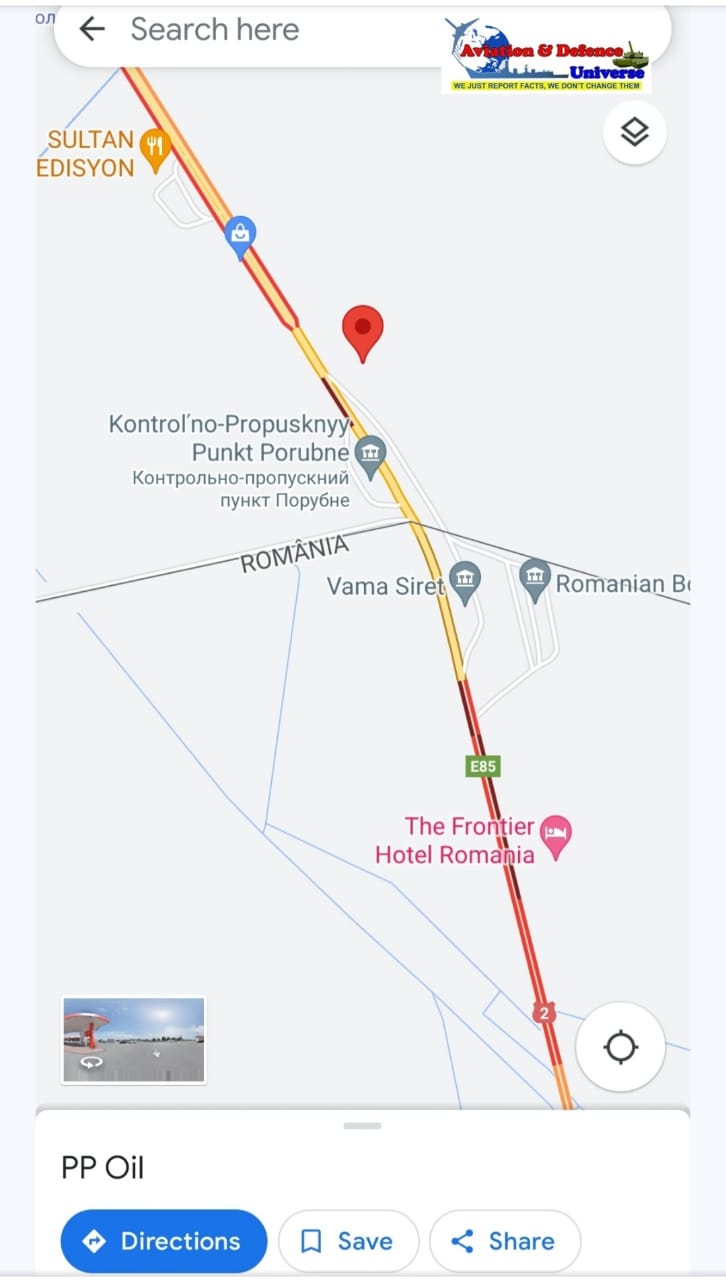Select the Punkt Porubne checkpoint marker
This screenshot has height=1280, width=726.
[371, 458]
